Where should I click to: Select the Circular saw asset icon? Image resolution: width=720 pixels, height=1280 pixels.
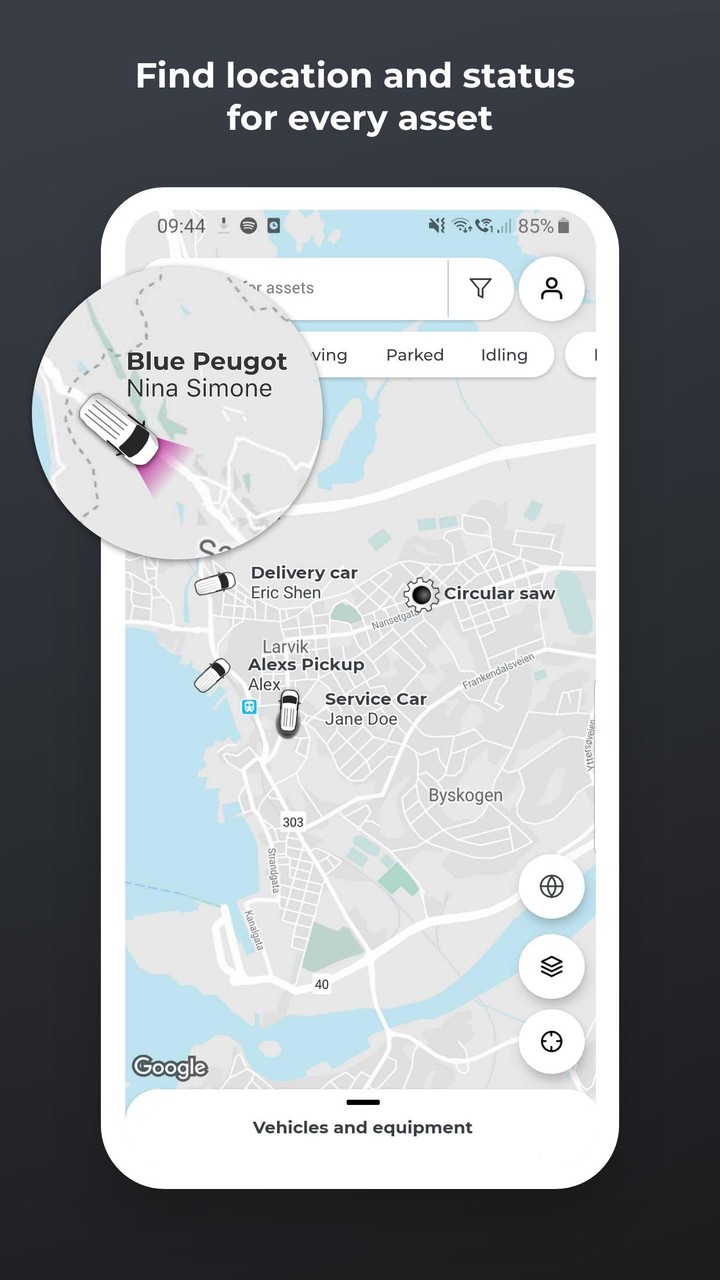tap(421, 594)
